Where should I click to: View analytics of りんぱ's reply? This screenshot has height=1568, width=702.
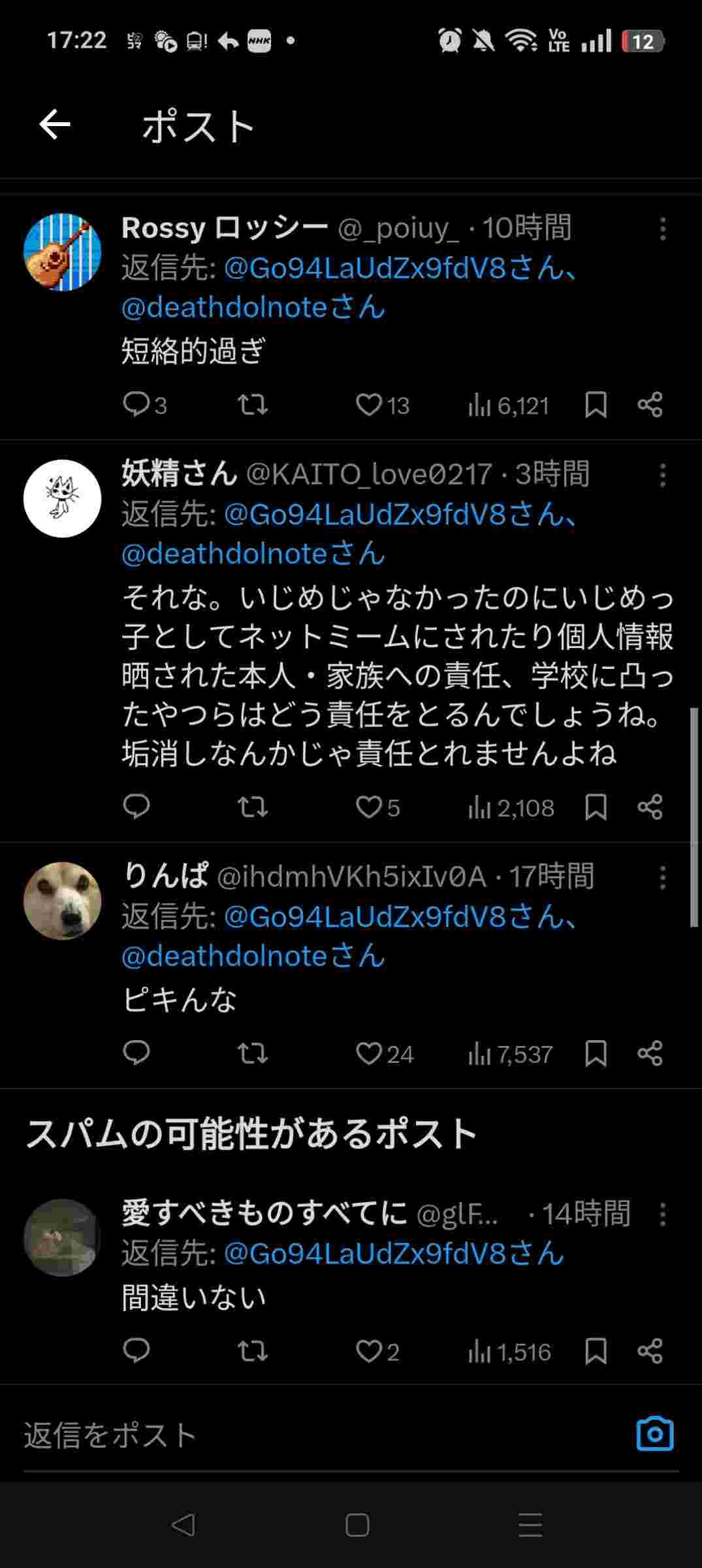coord(510,1054)
